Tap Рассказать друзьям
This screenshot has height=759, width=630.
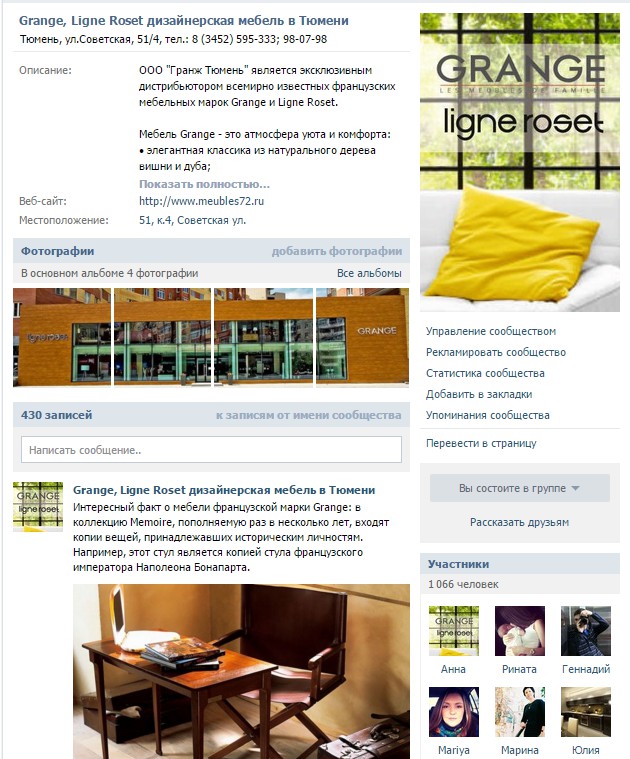pos(519,522)
